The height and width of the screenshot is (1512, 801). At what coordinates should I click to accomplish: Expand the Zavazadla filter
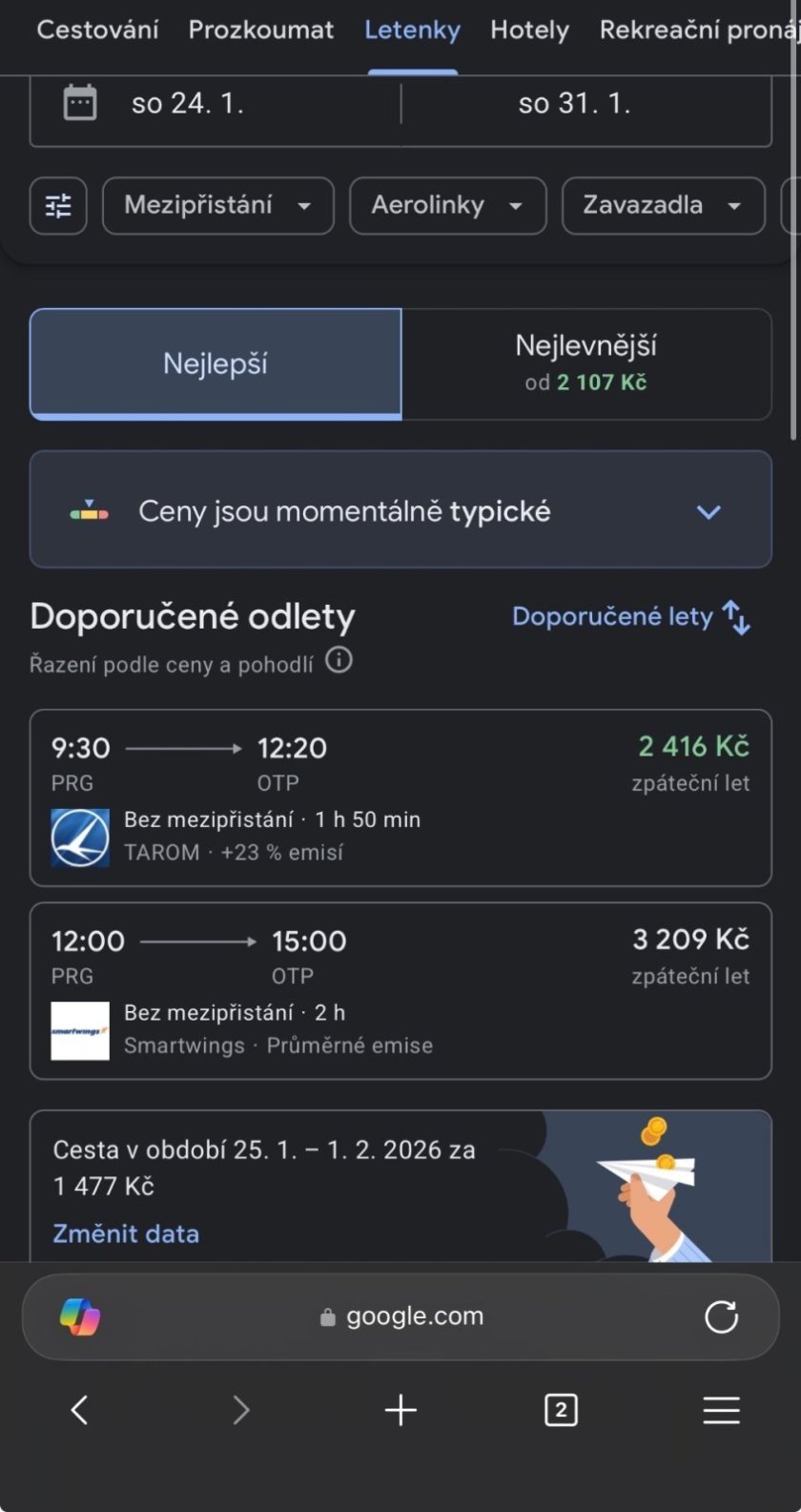[663, 205]
